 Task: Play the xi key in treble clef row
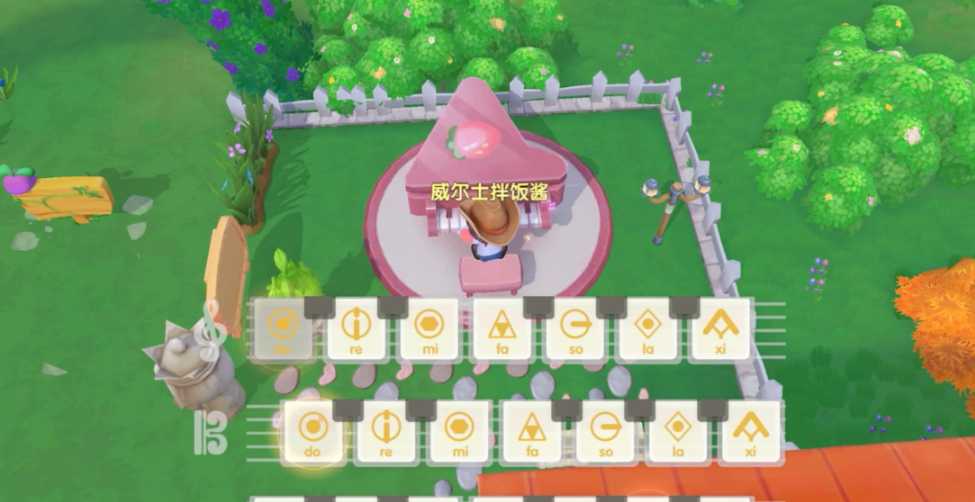click(x=721, y=334)
